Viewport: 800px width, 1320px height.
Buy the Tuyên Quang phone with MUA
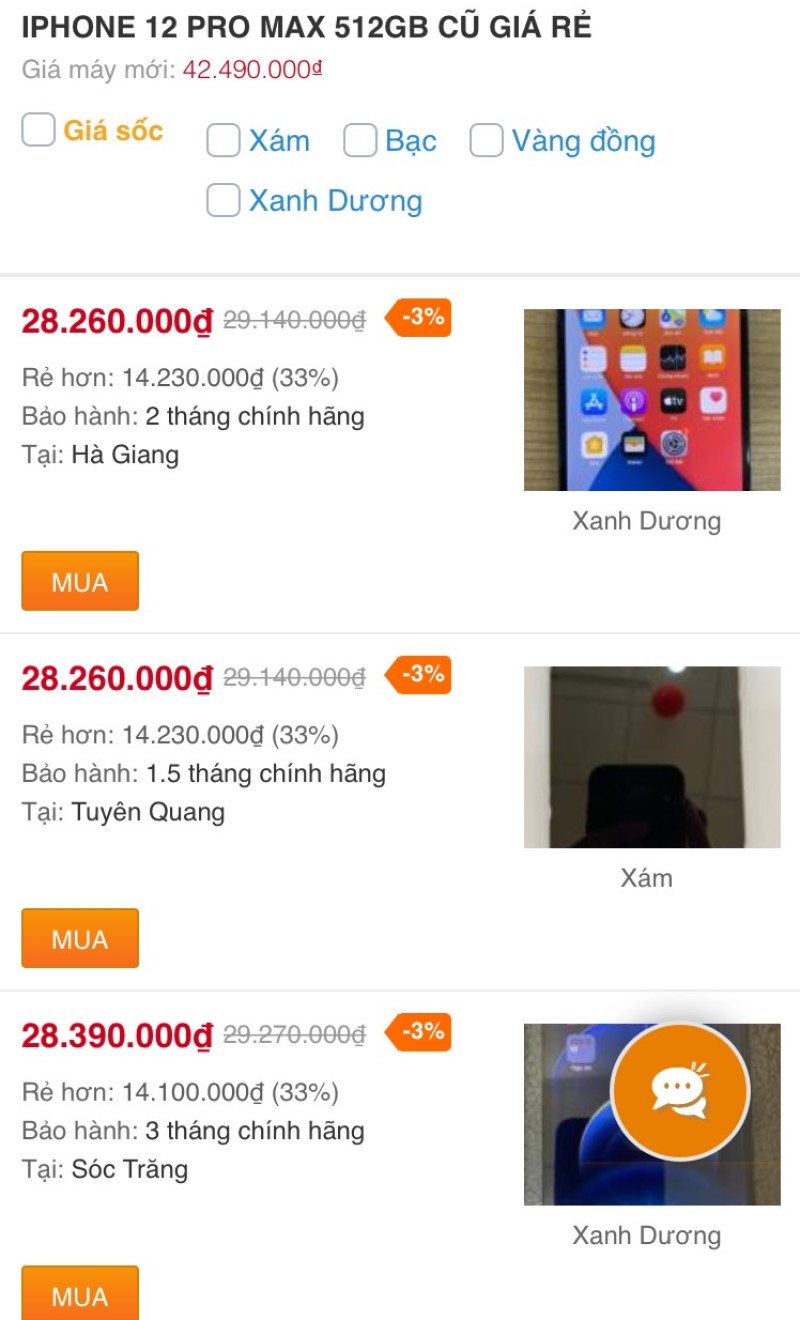[x=80, y=938]
